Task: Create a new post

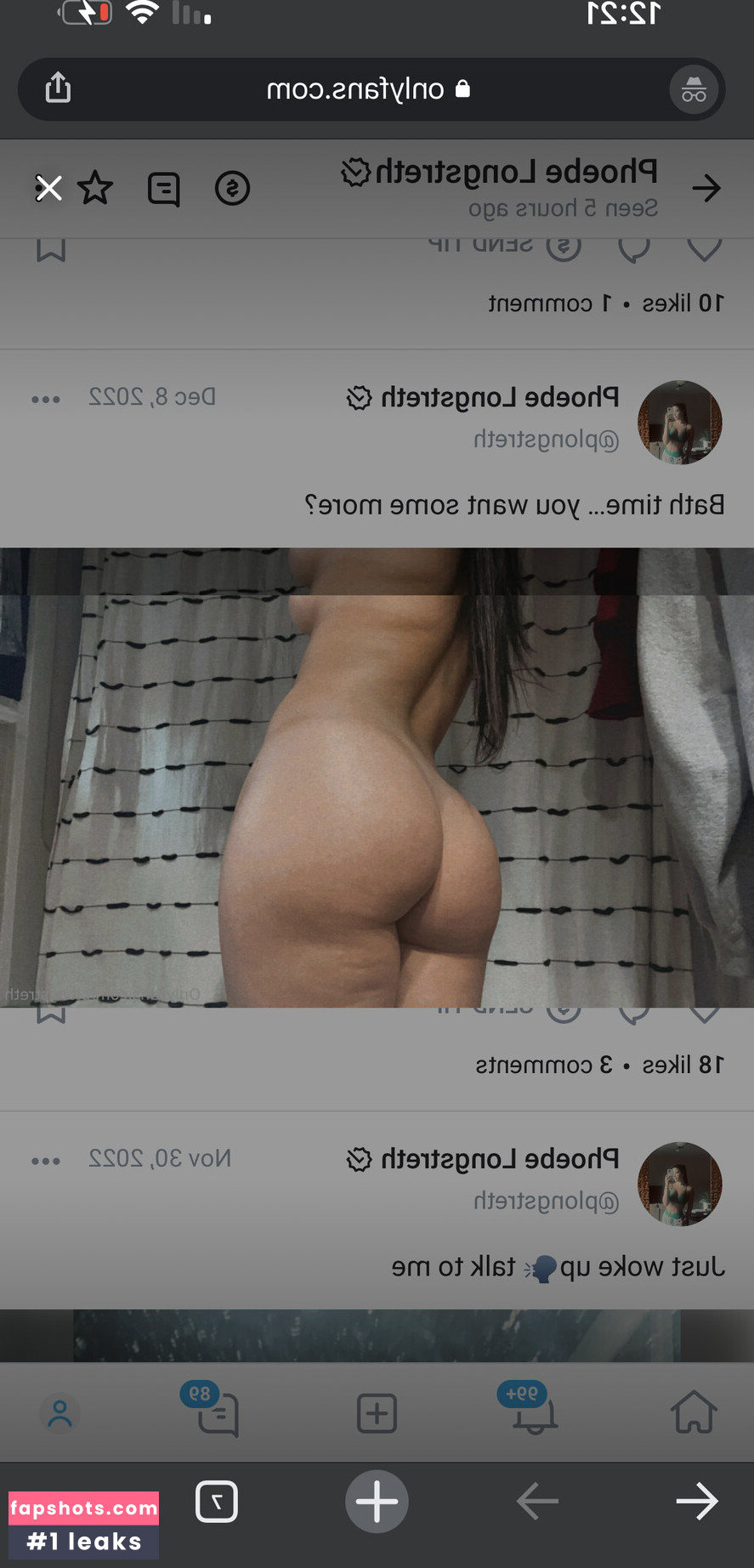Action: pos(377,1413)
